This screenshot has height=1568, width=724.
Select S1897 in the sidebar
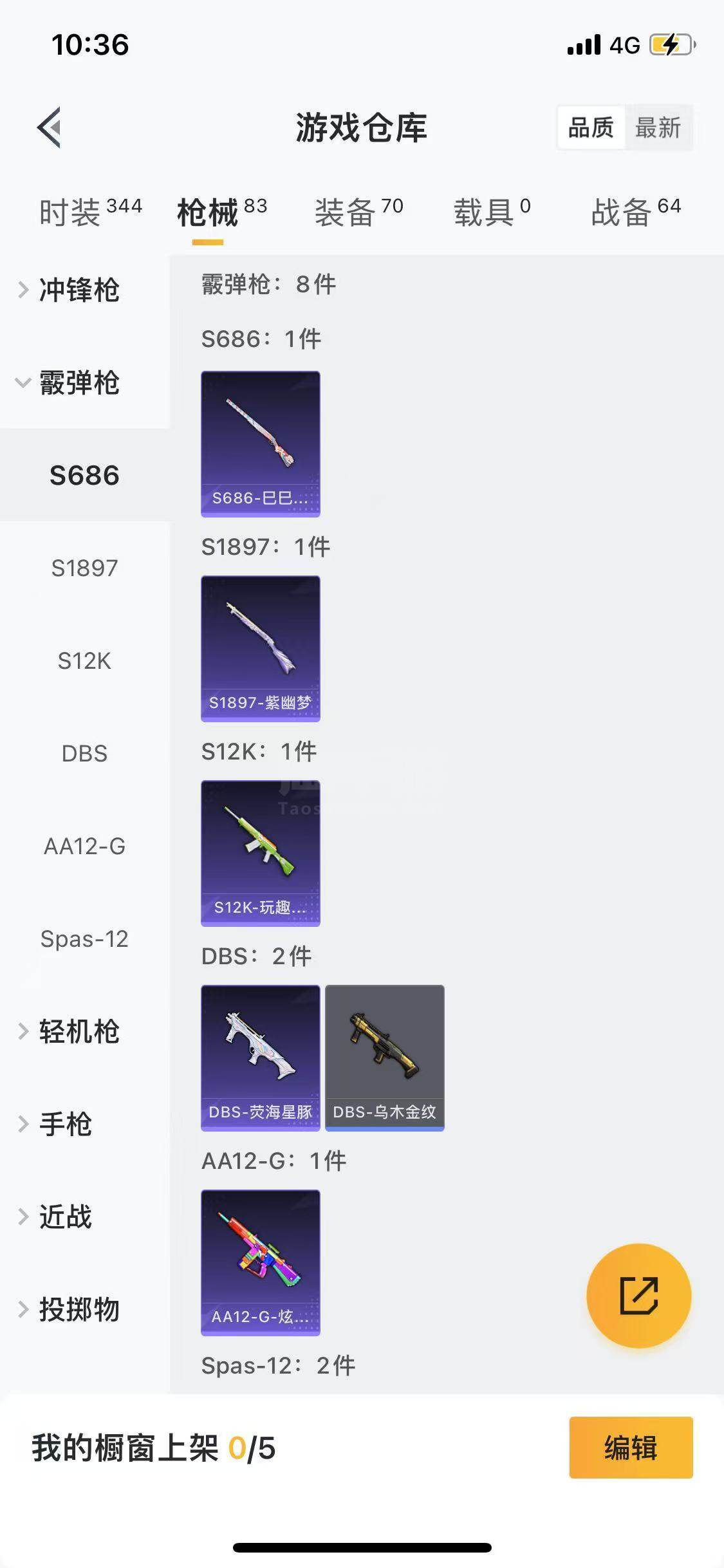pyautogui.click(x=84, y=568)
